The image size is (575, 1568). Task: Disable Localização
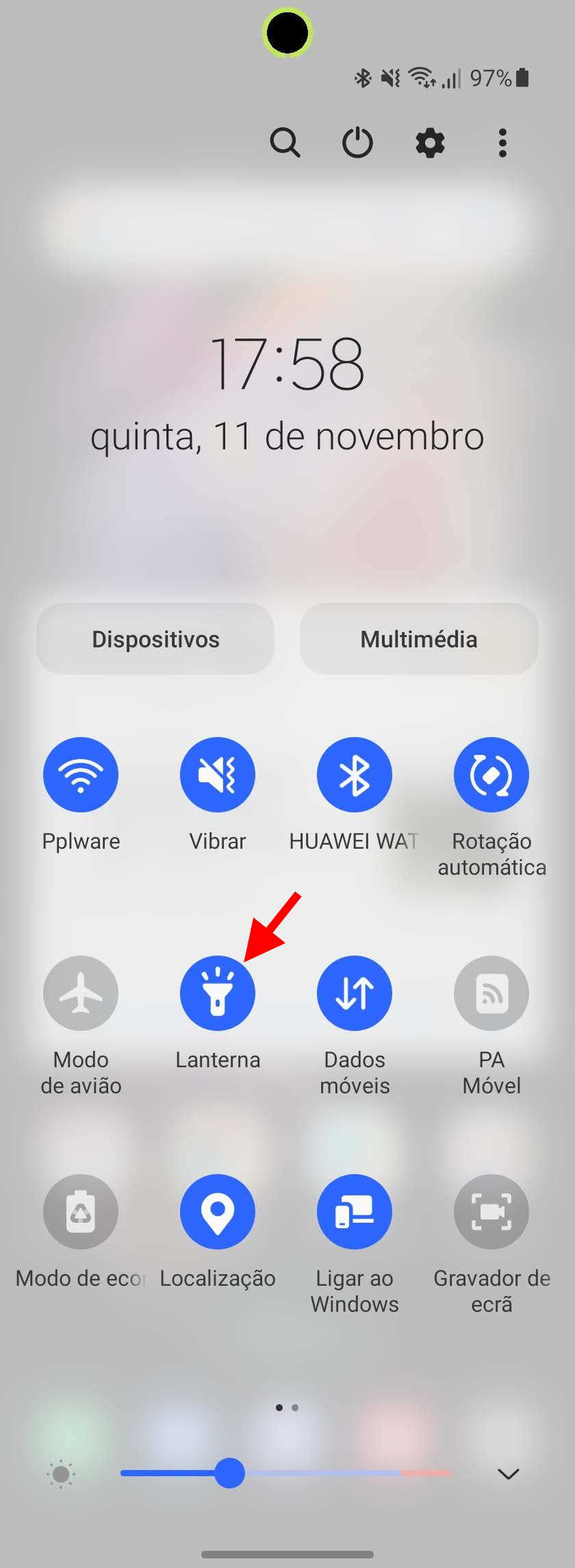pos(218,1212)
